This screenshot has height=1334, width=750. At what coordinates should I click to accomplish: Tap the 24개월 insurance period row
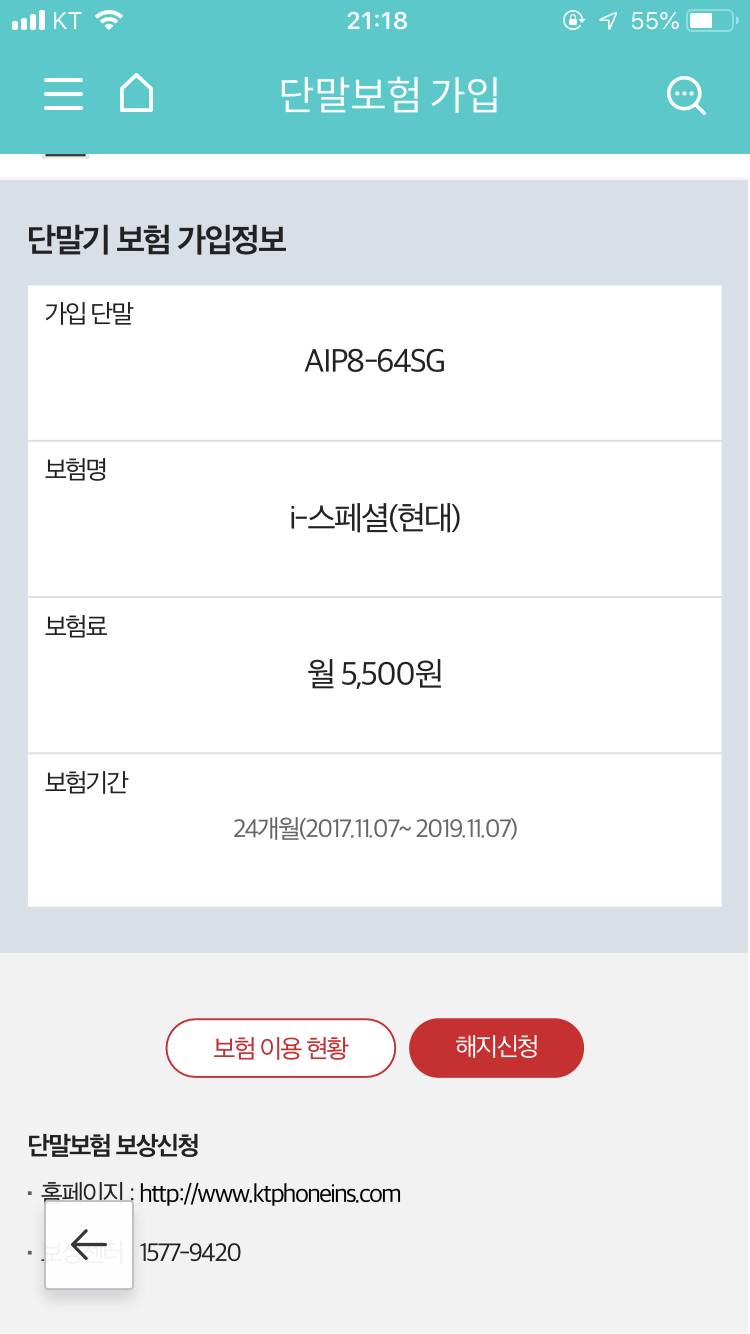click(375, 828)
